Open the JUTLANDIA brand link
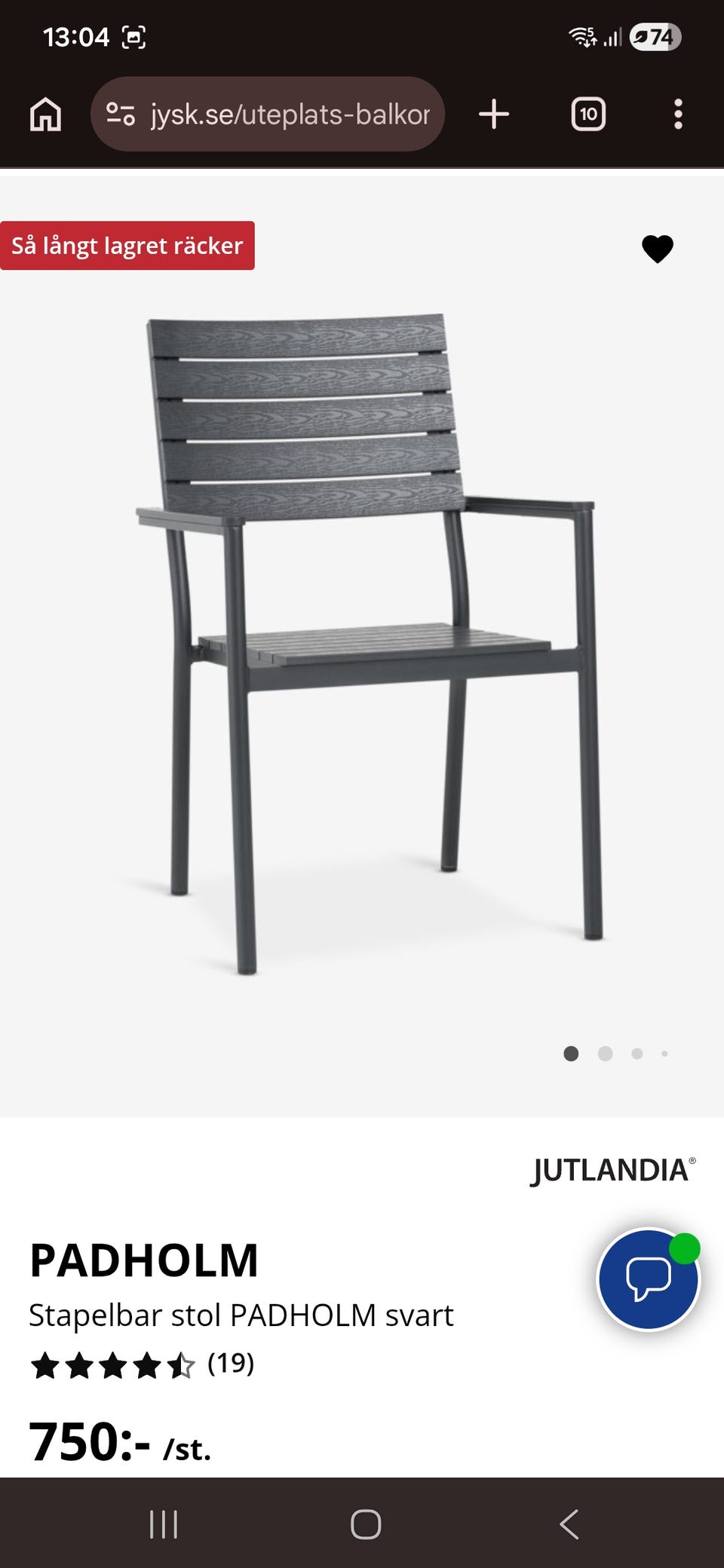The image size is (724, 1568). (x=612, y=1170)
